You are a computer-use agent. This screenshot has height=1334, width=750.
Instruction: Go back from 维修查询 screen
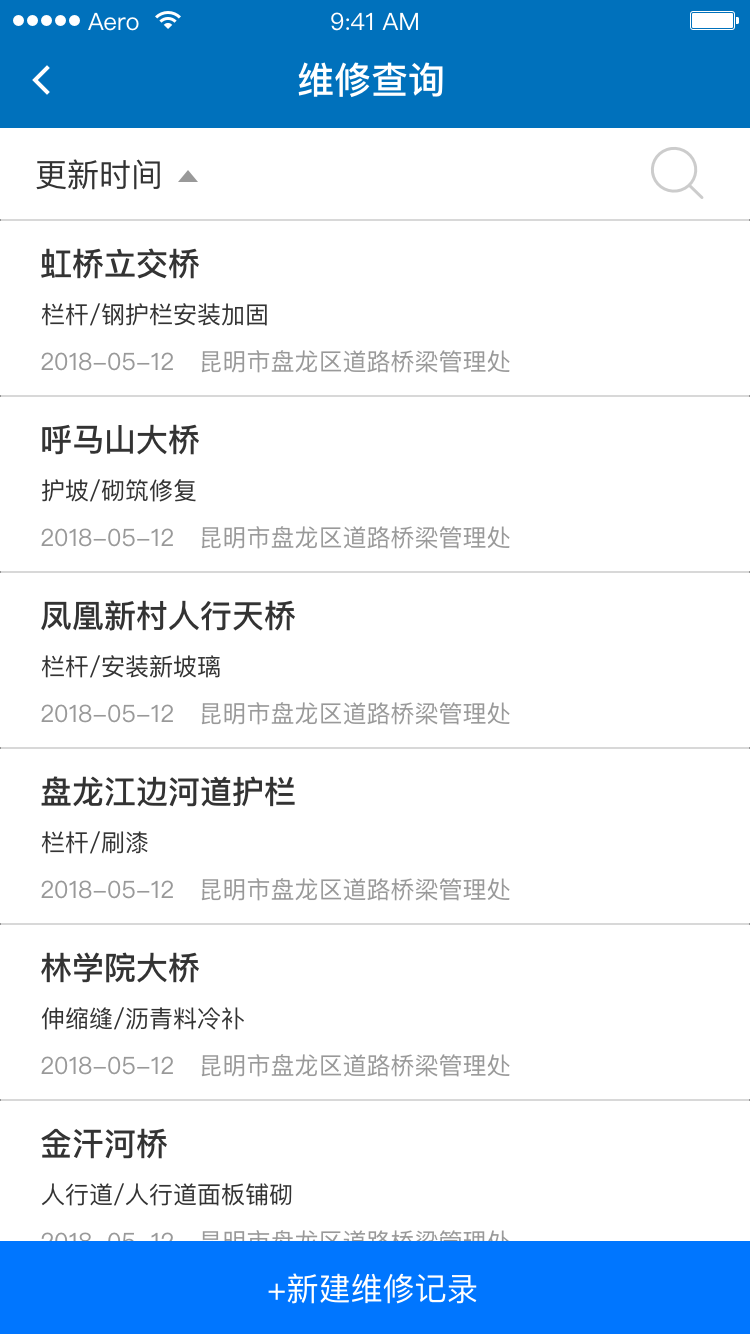click(x=41, y=80)
